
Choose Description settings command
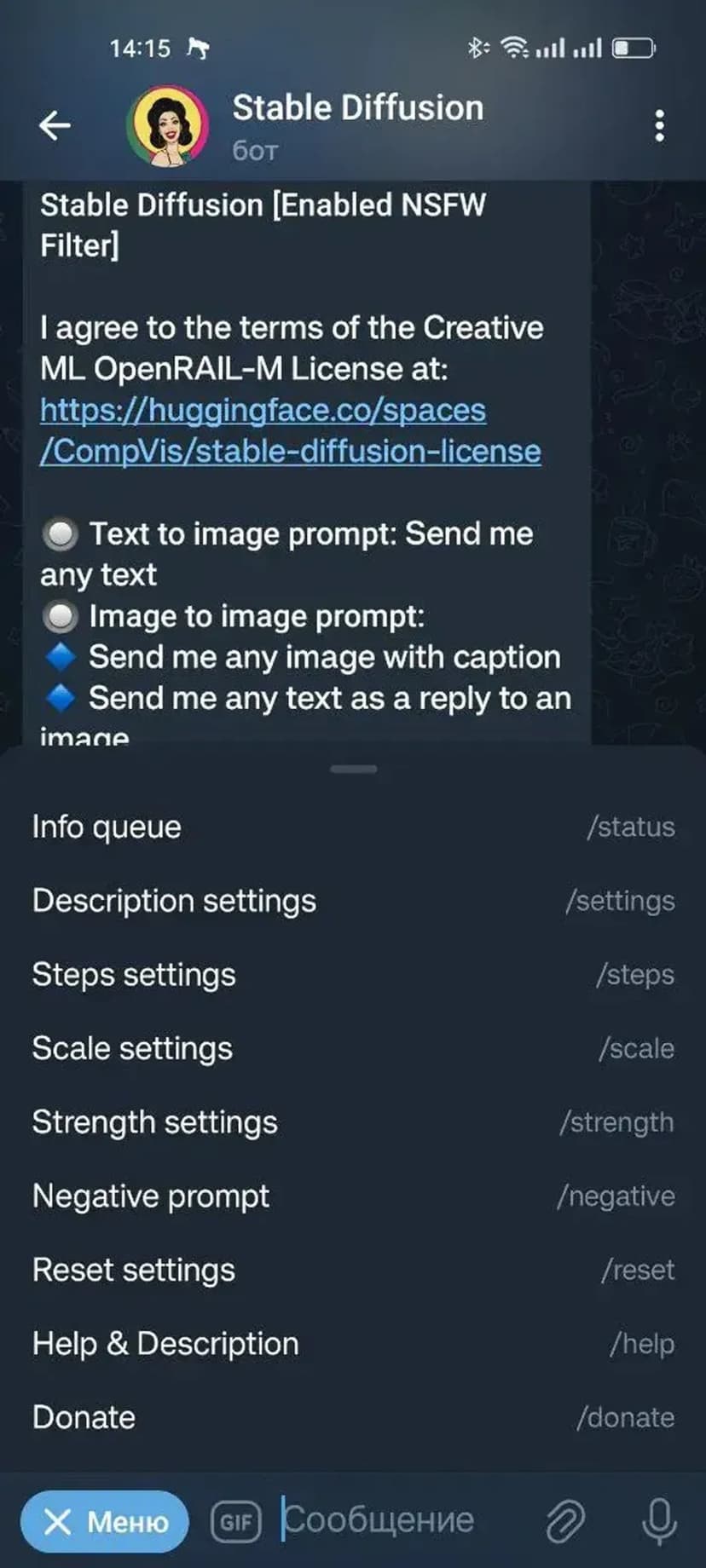pos(353,901)
